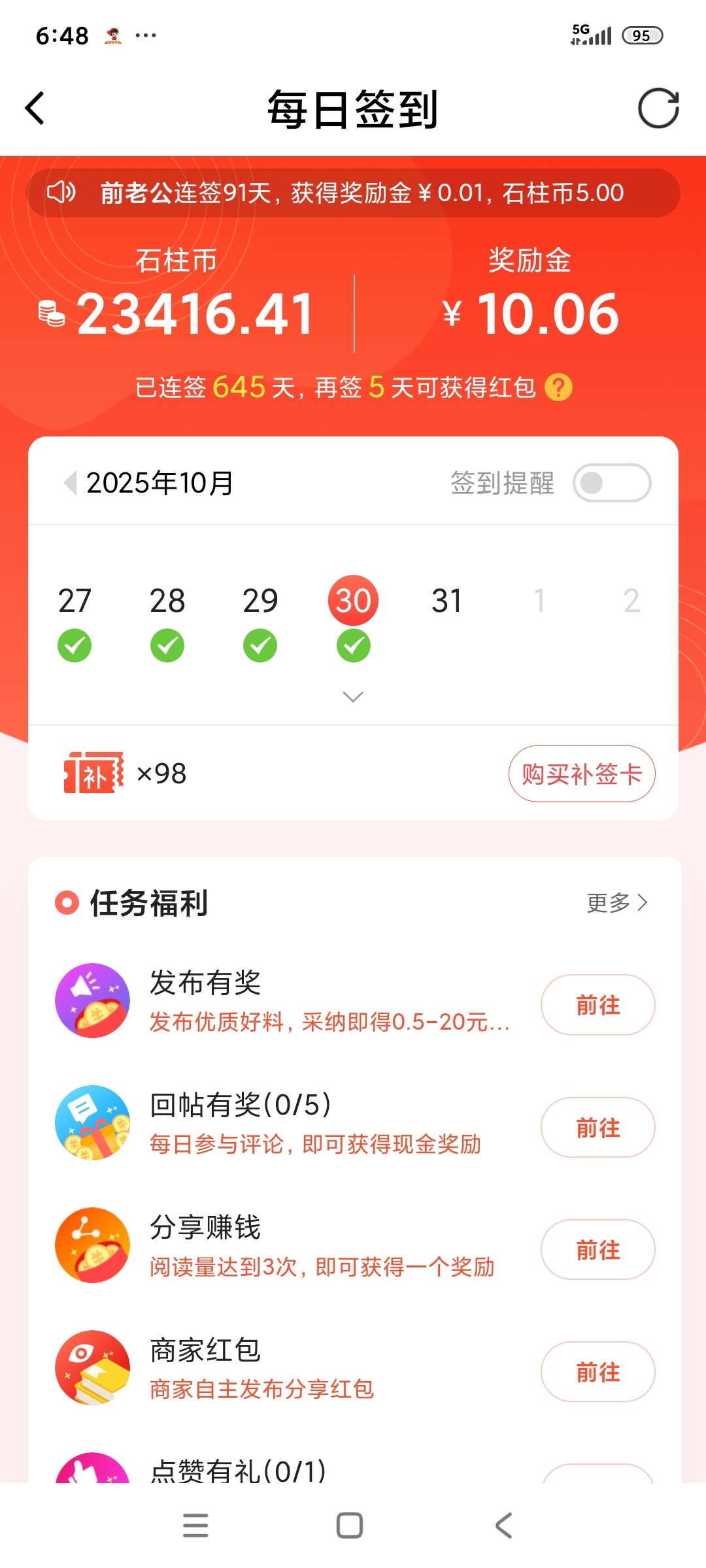The image size is (706, 1568).
Task: Refresh the daily sign-in page
Action: coord(658,108)
